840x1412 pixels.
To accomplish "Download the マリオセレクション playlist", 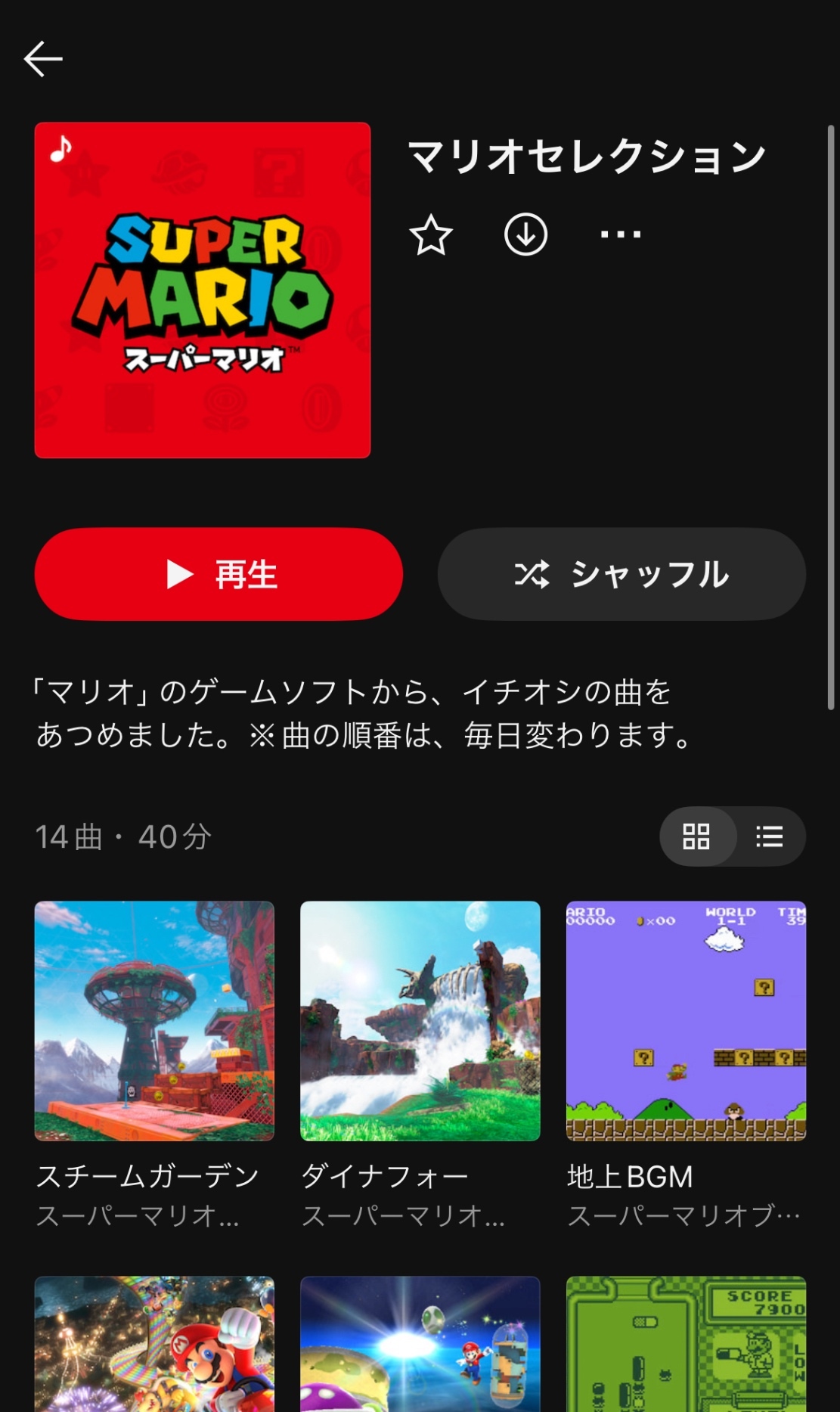I will (525, 234).
